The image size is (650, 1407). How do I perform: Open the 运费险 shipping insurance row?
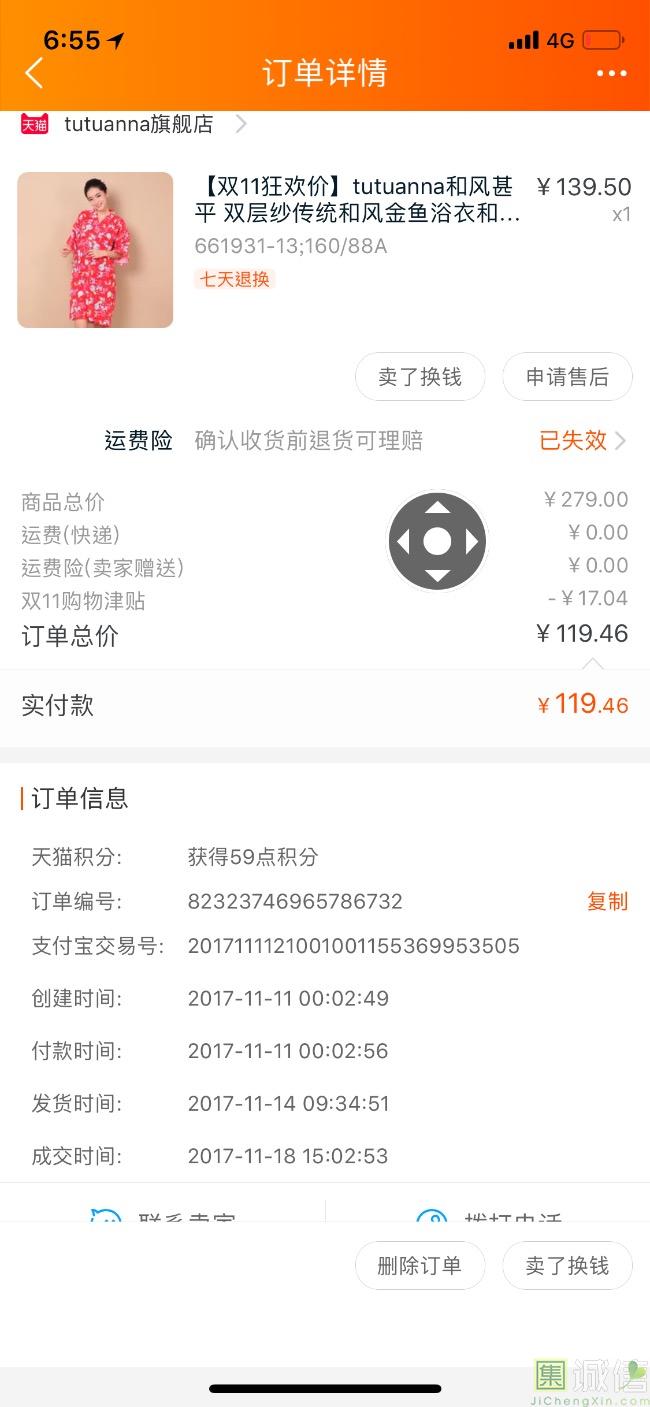pos(365,440)
